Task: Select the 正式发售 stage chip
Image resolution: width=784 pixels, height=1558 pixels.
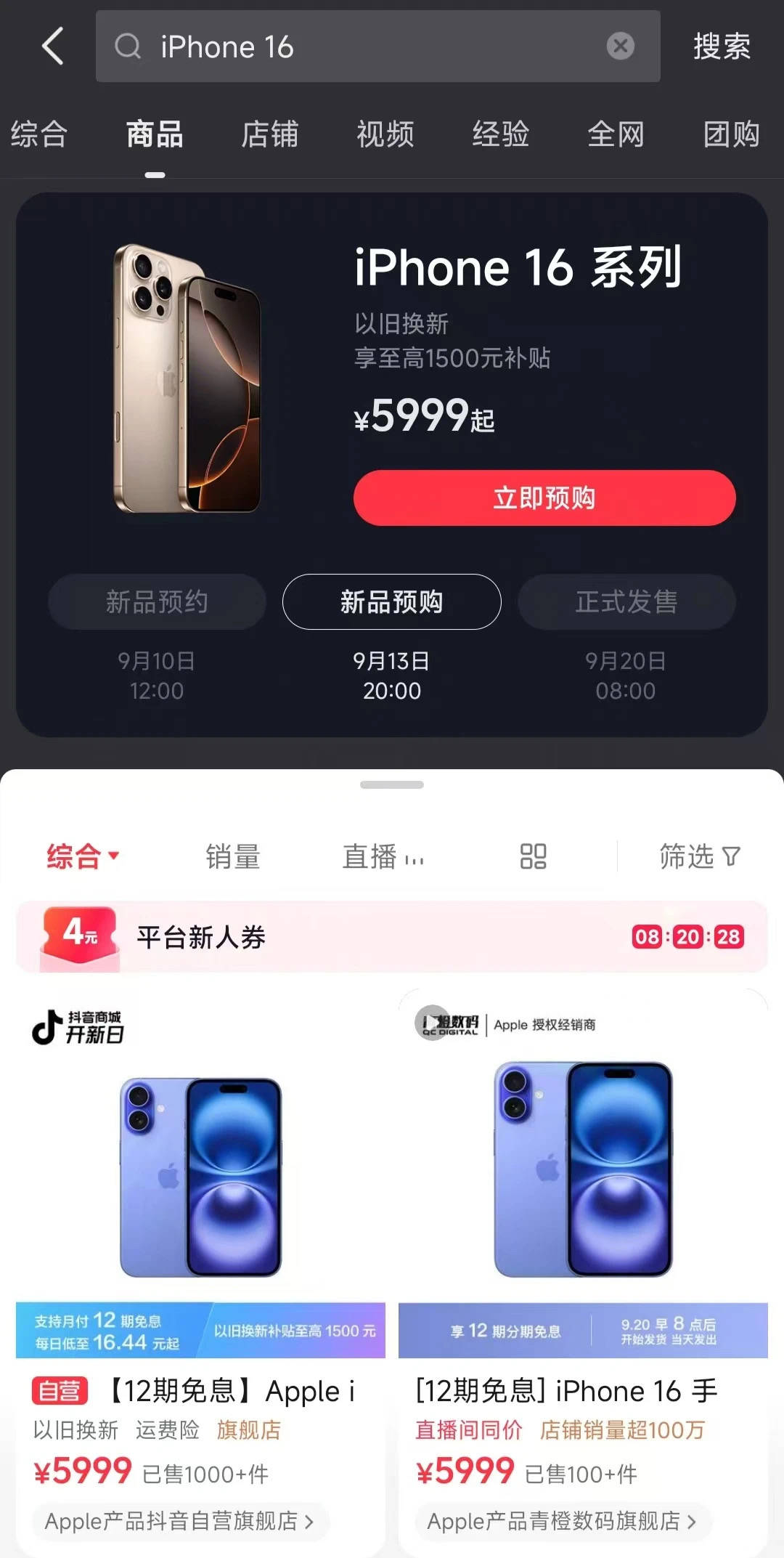Action: tap(626, 601)
